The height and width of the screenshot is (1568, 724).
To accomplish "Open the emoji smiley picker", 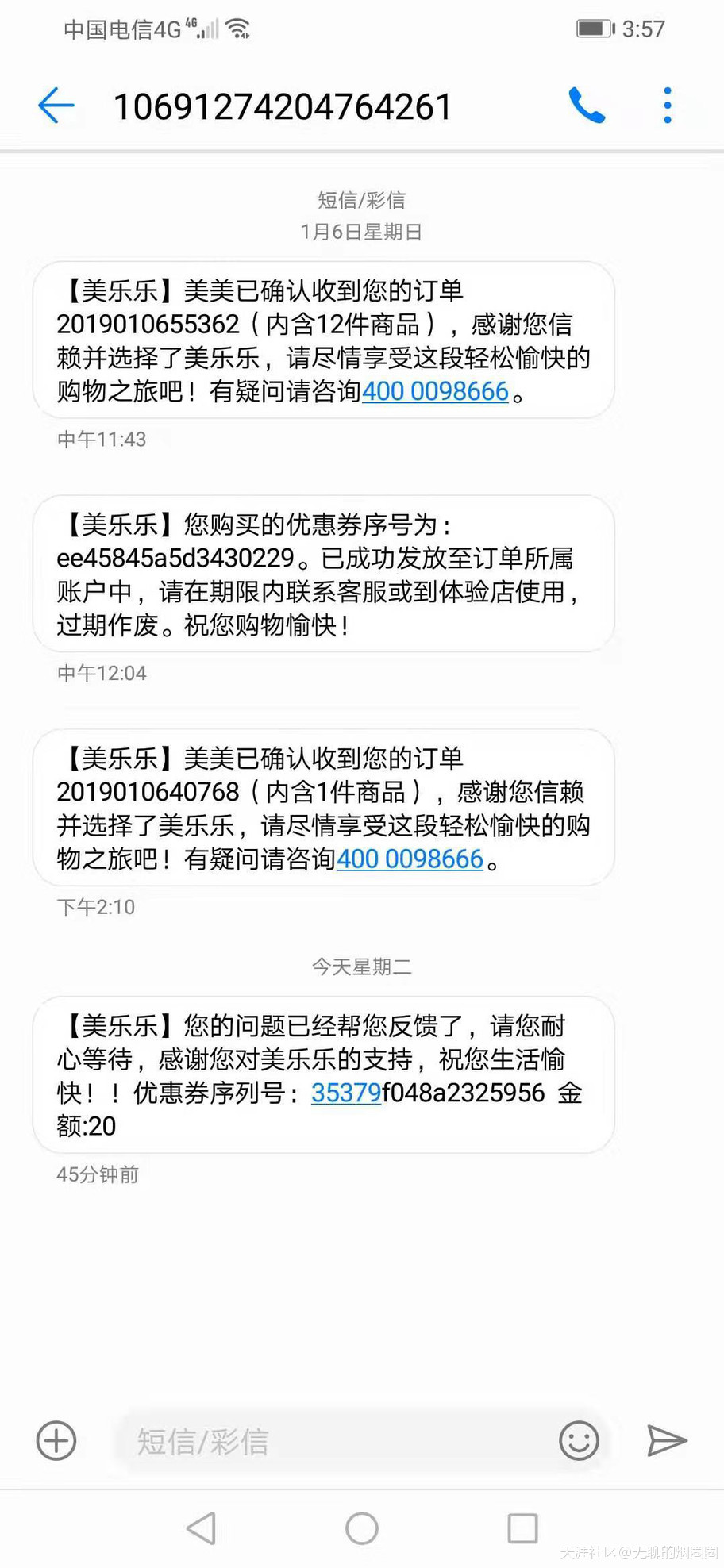I will pos(579,1440).
